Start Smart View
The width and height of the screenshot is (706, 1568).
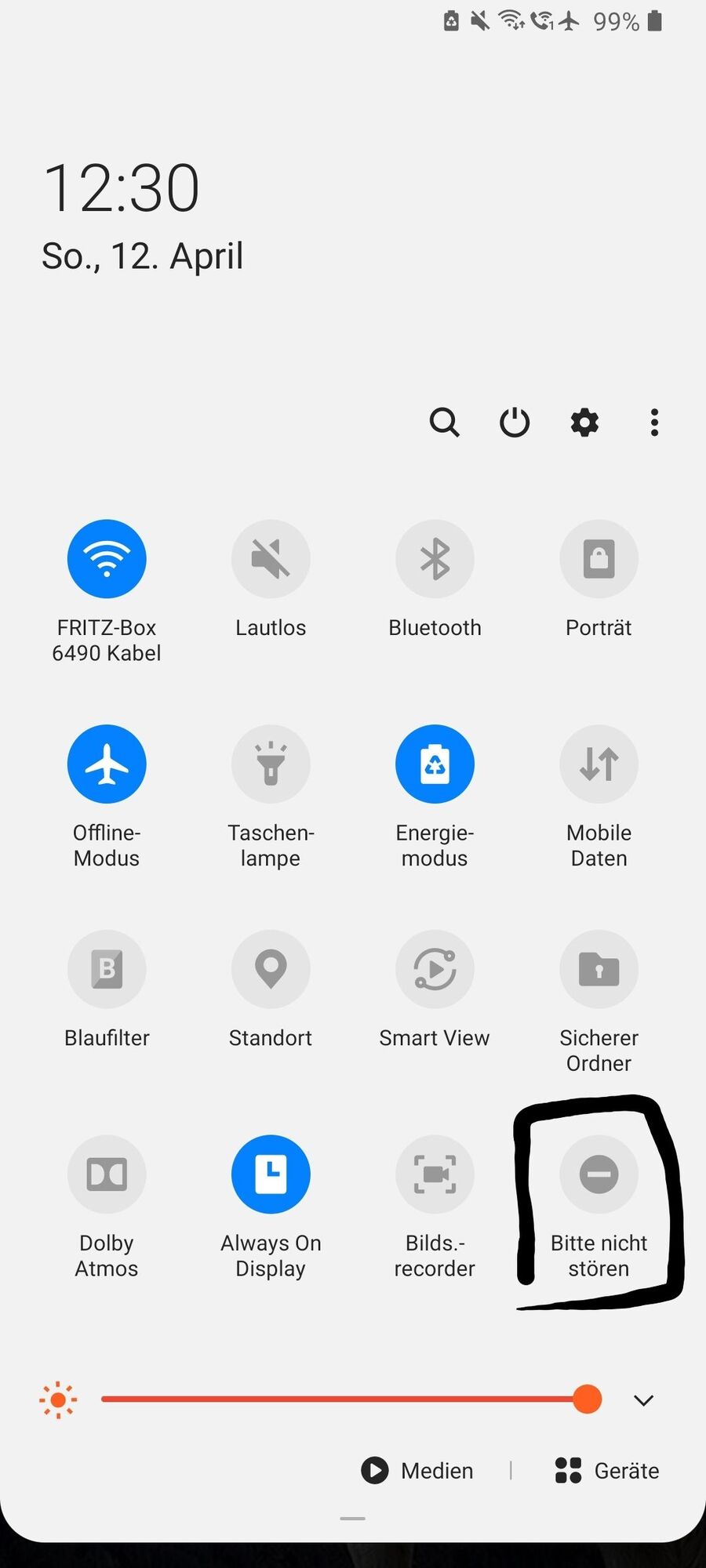tap(435, 970)
